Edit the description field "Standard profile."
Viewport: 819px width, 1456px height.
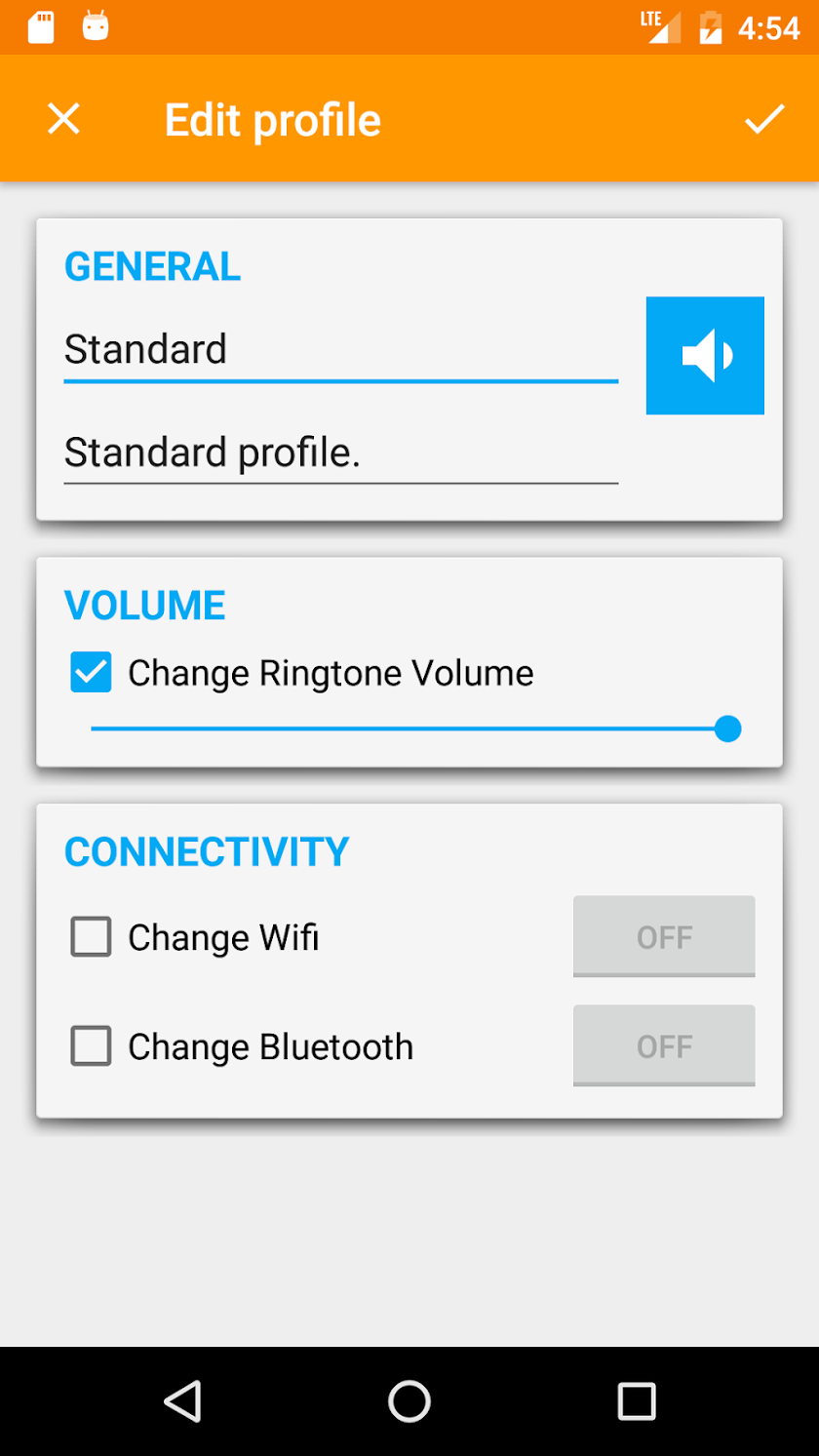(341, 453)
